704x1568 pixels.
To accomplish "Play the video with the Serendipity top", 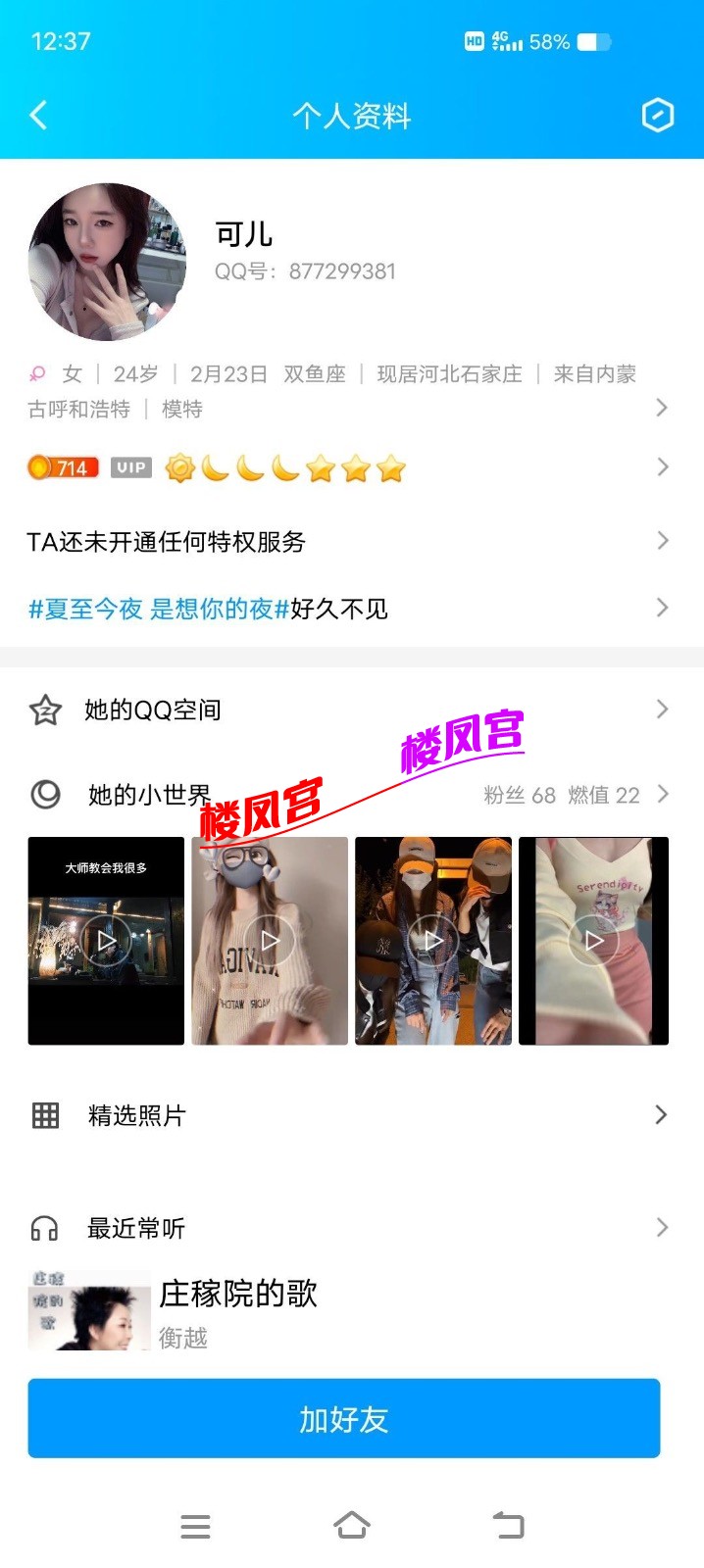I will pos(593,941).
